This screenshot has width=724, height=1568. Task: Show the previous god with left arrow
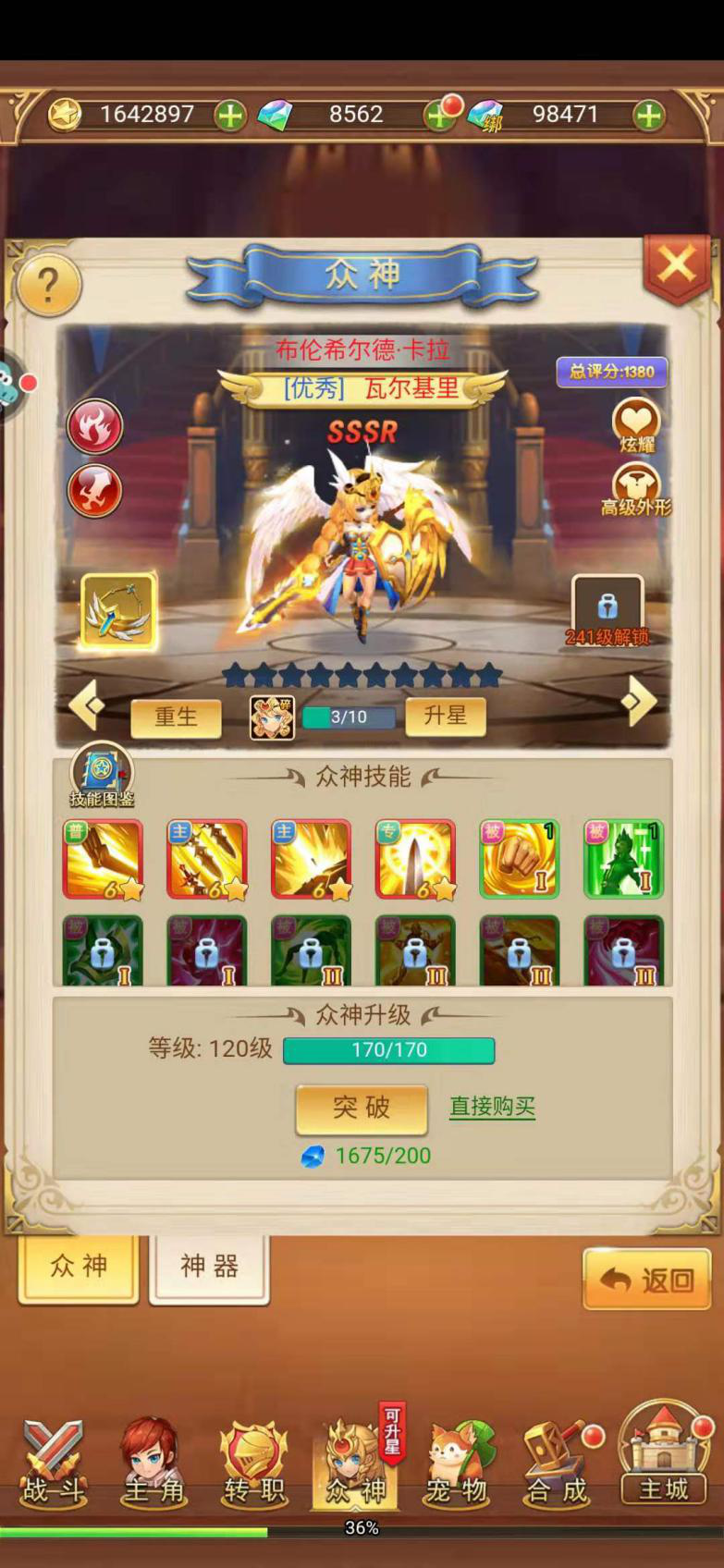coord(87,705)
